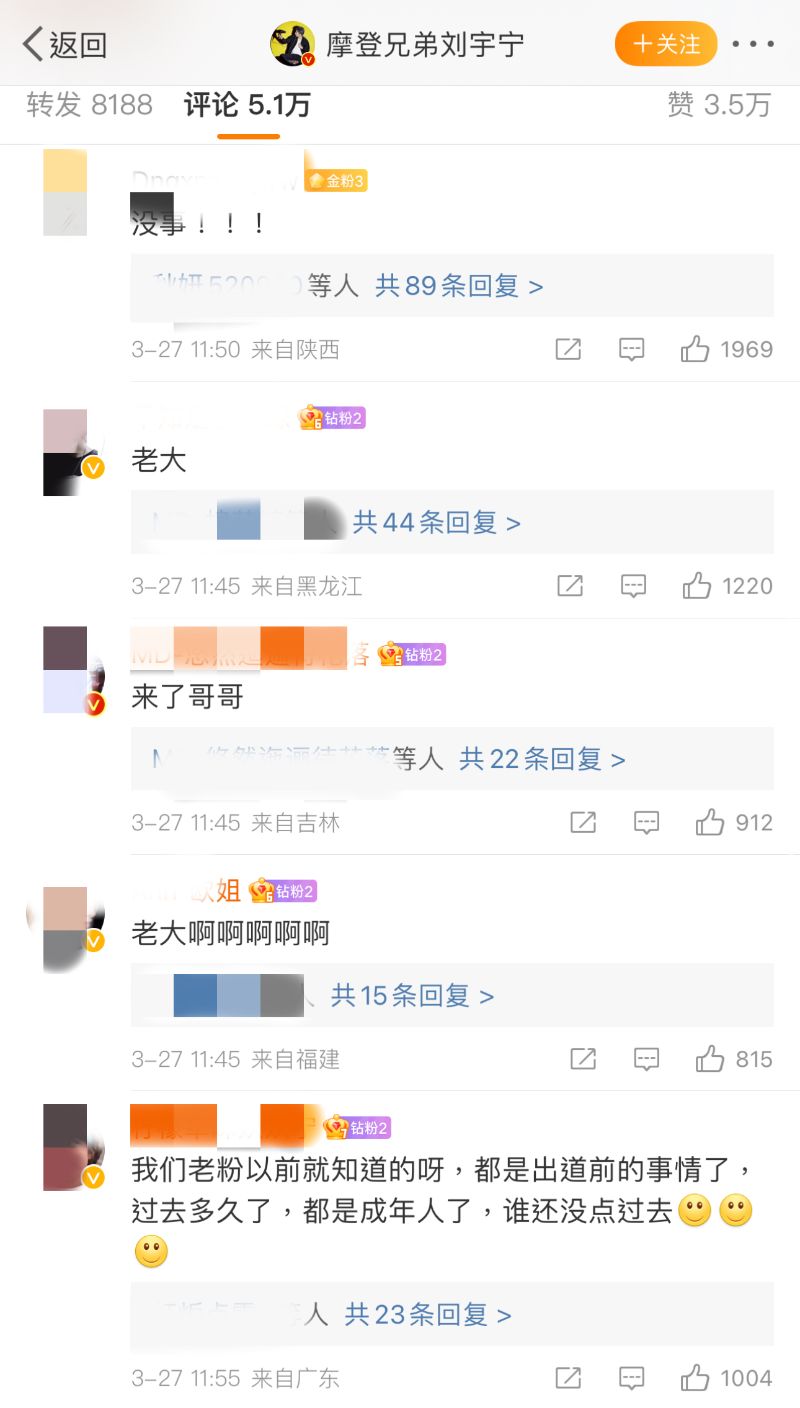Reply to the 没事！！！ comment

tap(631, 349)
